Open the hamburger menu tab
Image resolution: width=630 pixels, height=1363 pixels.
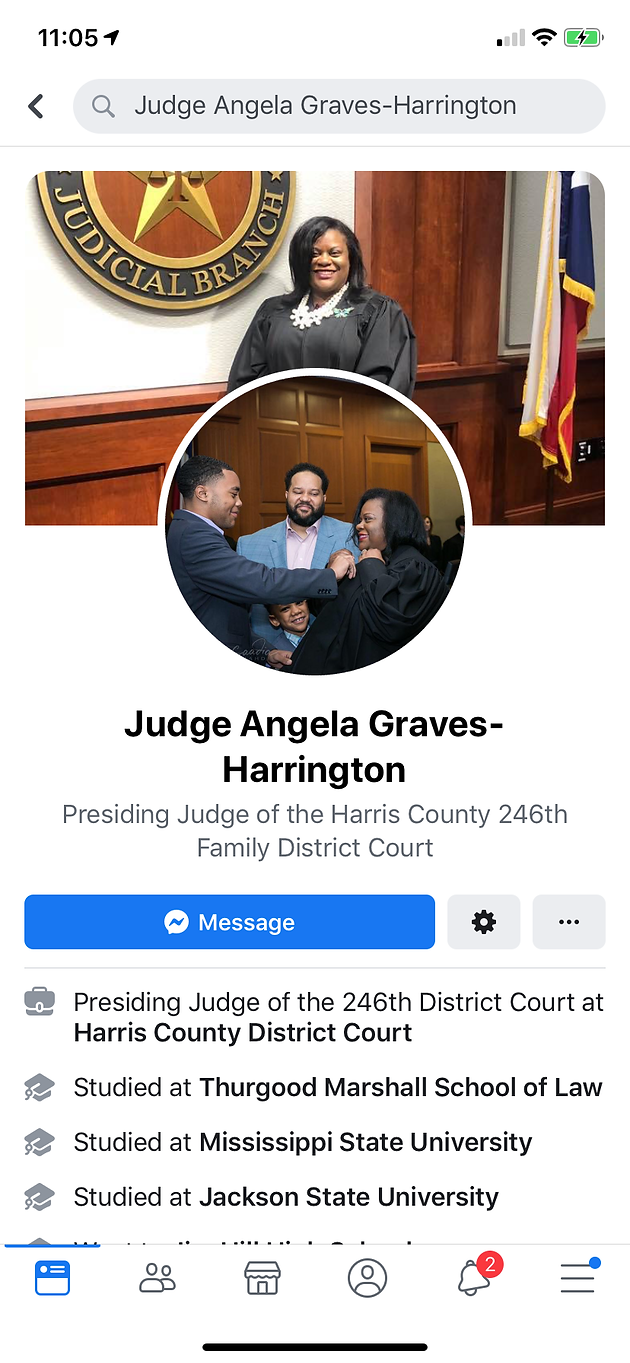(x=577, y=1278)
